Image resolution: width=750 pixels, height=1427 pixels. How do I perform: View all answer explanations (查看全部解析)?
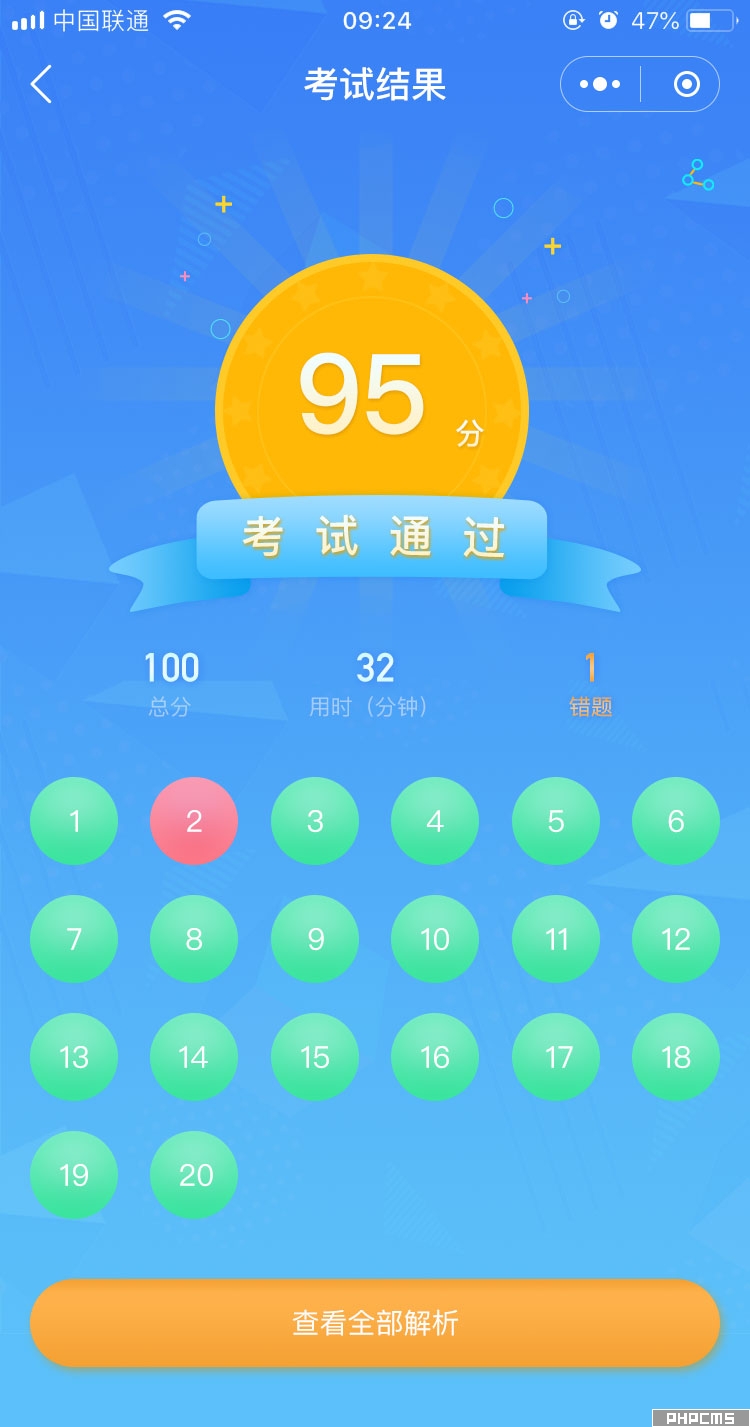[375, 1323]
